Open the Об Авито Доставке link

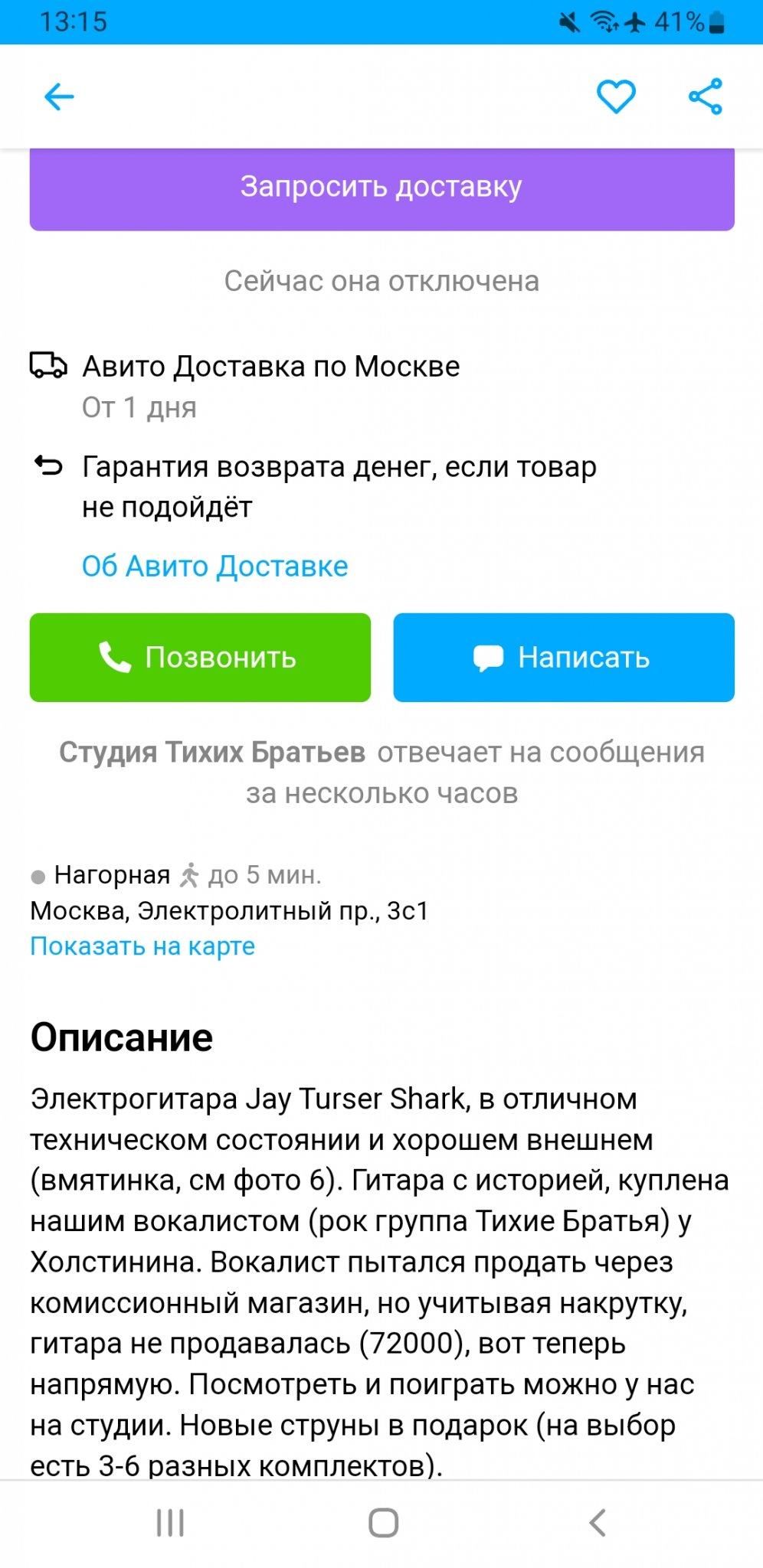pyautogui.click(x=215, y=567)
